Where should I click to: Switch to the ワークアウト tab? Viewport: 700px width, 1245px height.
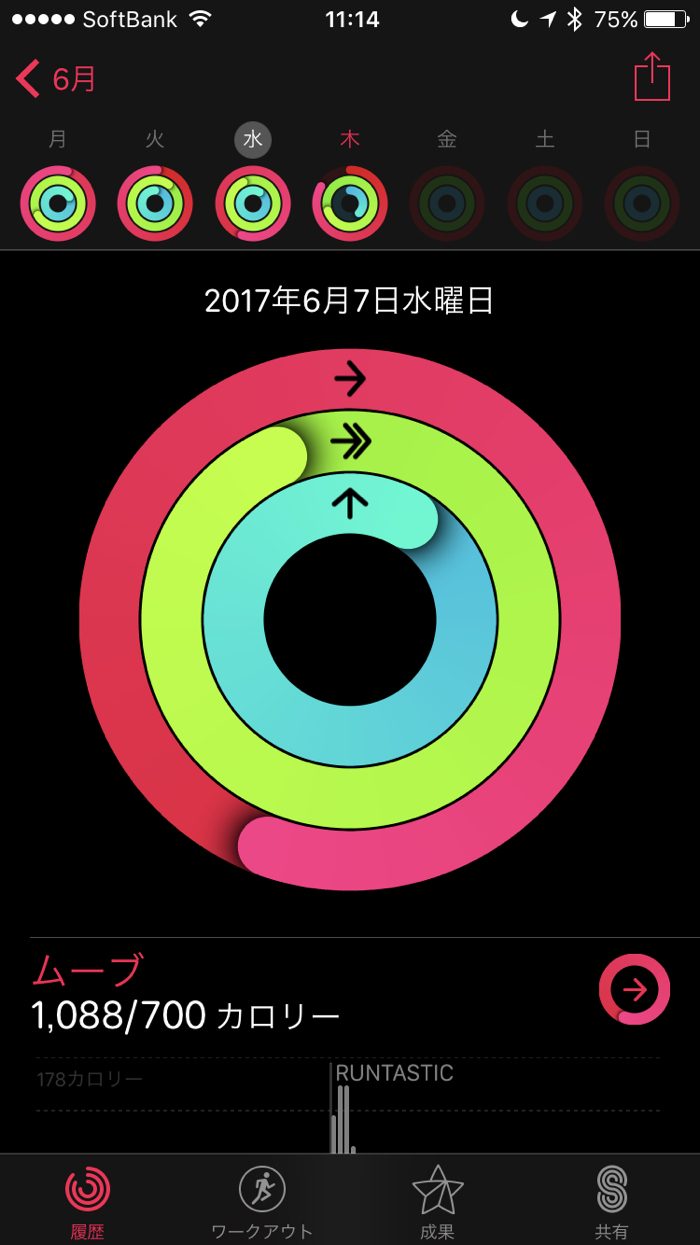tap(262, 1200)
